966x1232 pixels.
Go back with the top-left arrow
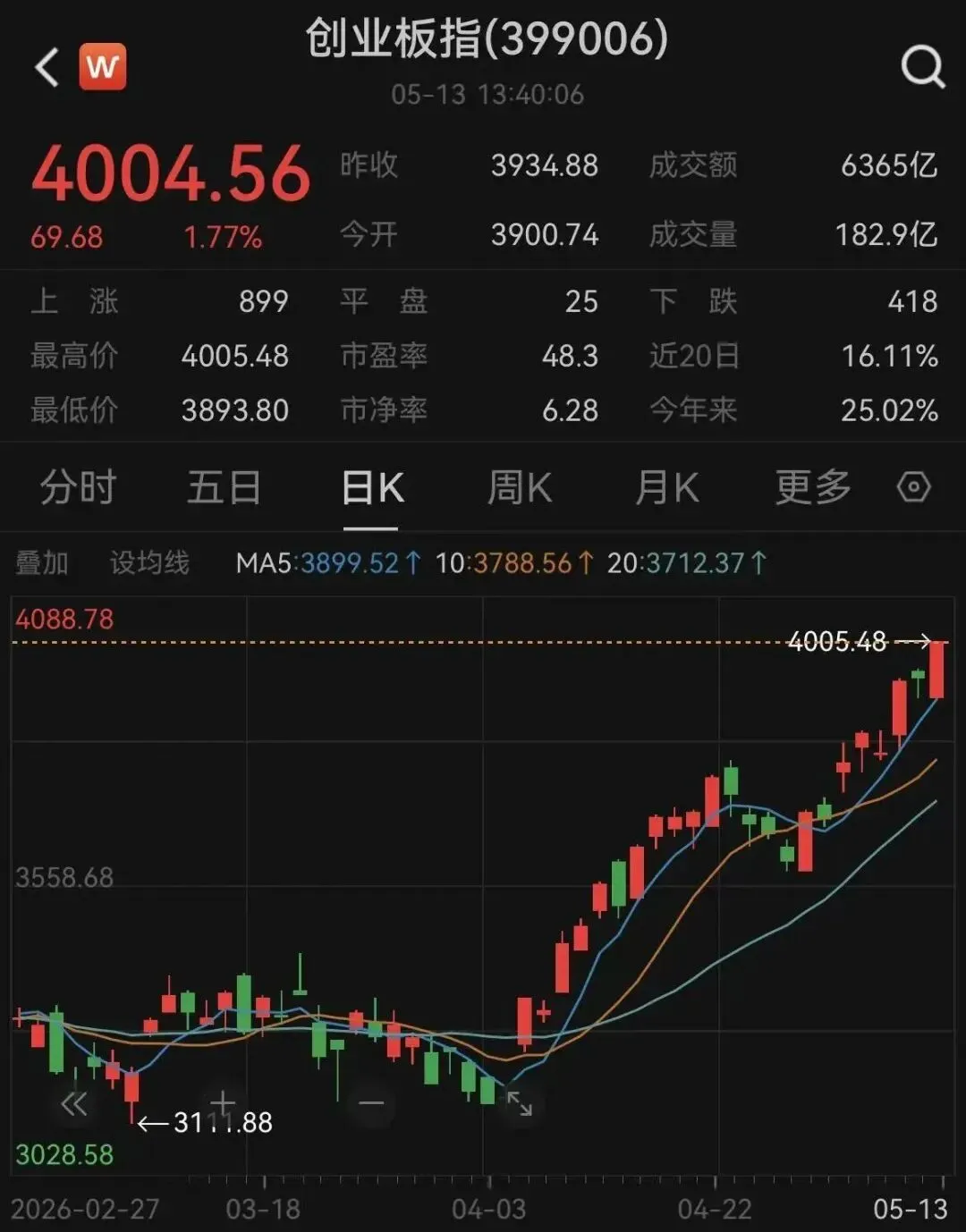[x=47, y=67]
